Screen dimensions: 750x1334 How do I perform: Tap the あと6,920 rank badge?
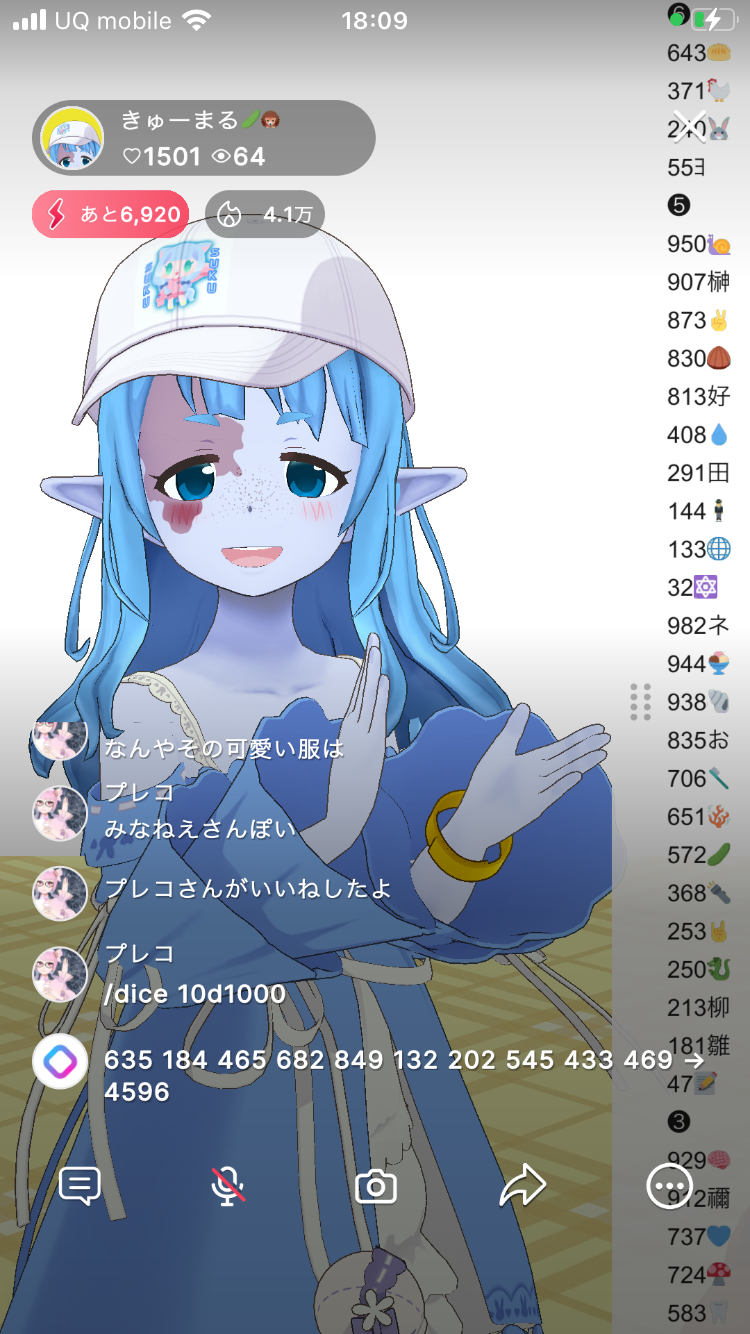(110, 214)
